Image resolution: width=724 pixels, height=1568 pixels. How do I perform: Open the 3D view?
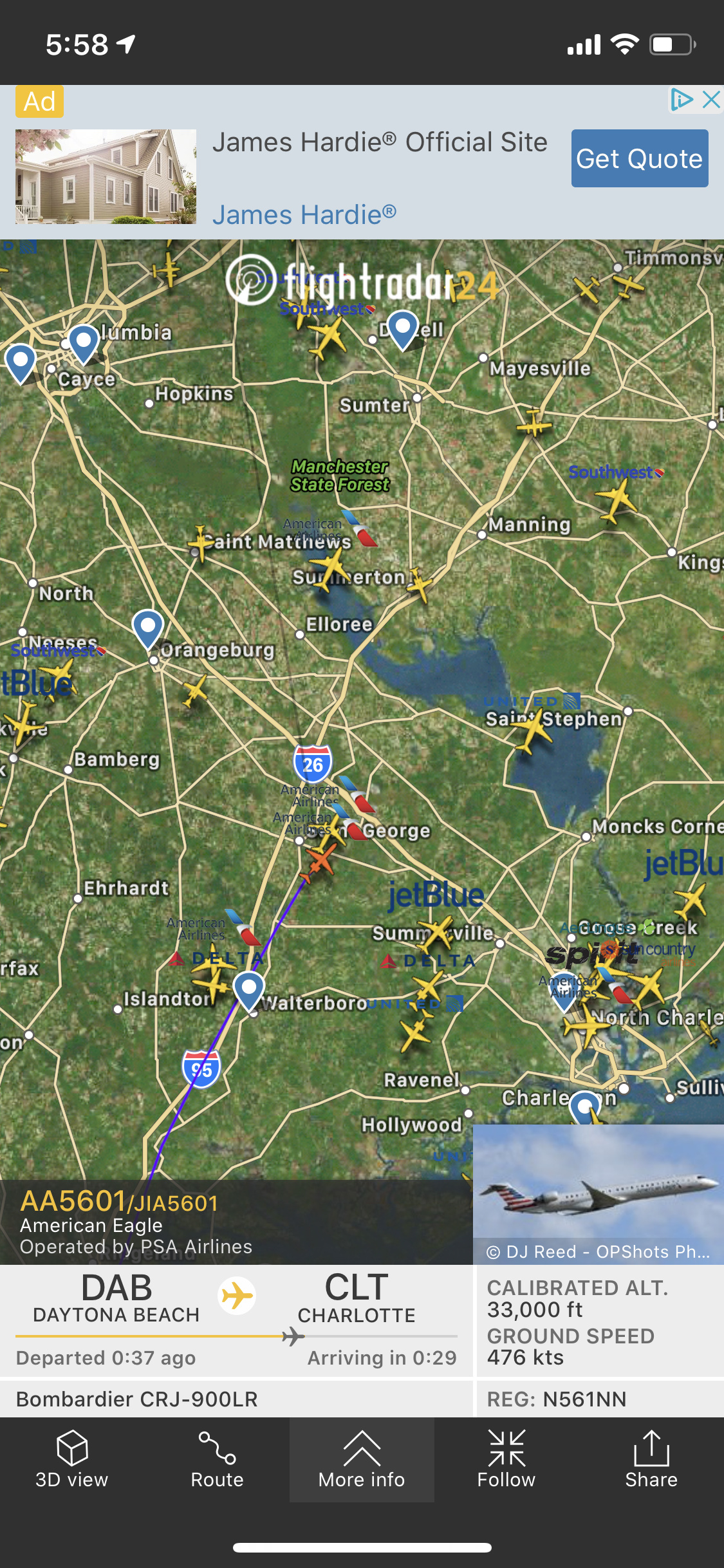71,1460
